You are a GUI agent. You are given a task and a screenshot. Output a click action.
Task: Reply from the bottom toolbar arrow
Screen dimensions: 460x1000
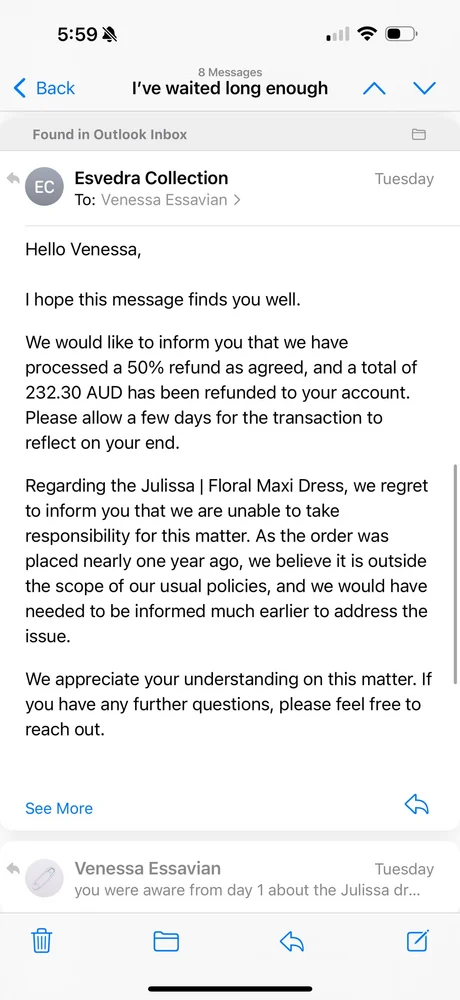pos(292,941)
